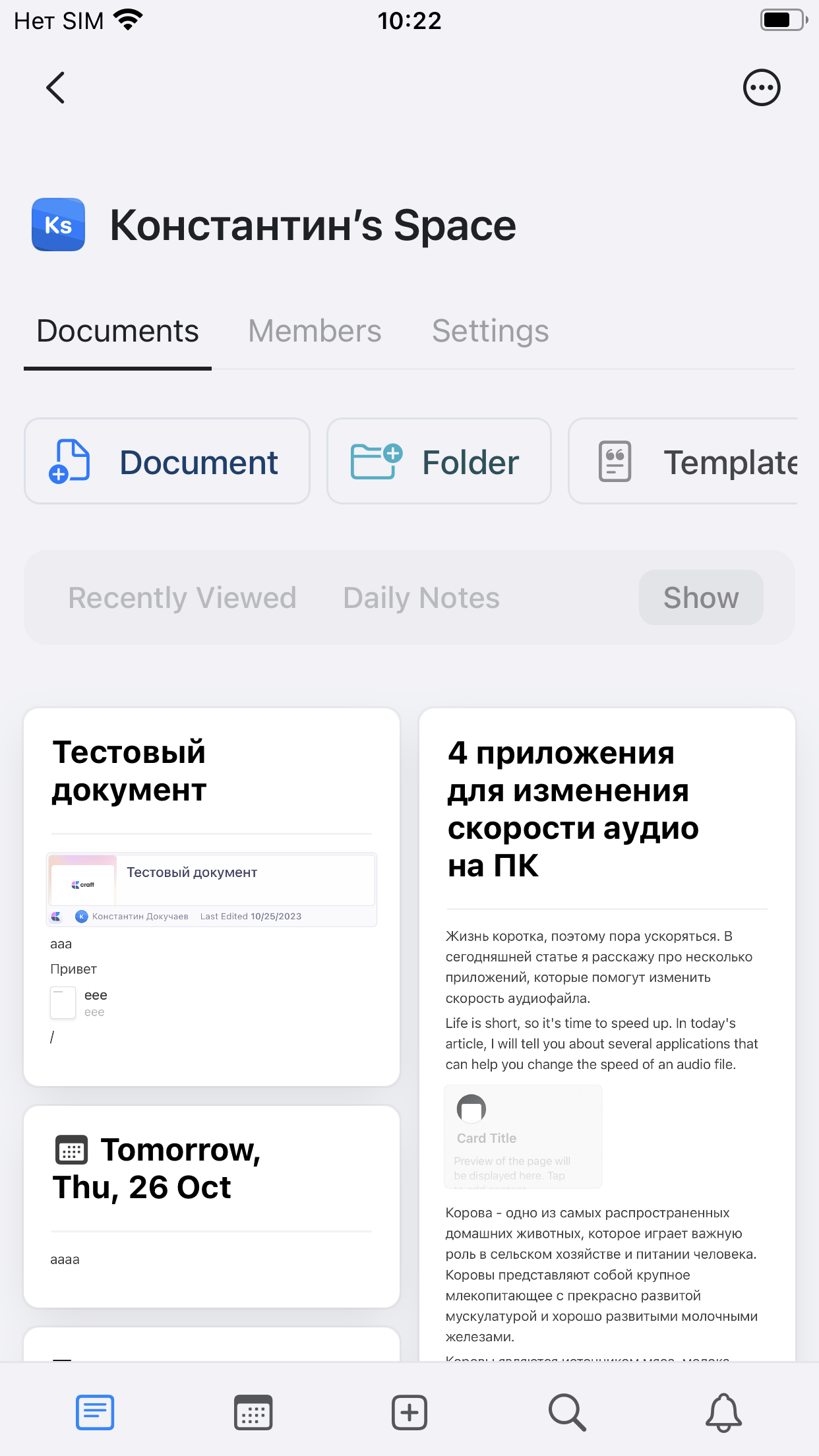Create a new Document
Image resolution: width=819 pixels, height=1456 pixels.
click(167, 462)
